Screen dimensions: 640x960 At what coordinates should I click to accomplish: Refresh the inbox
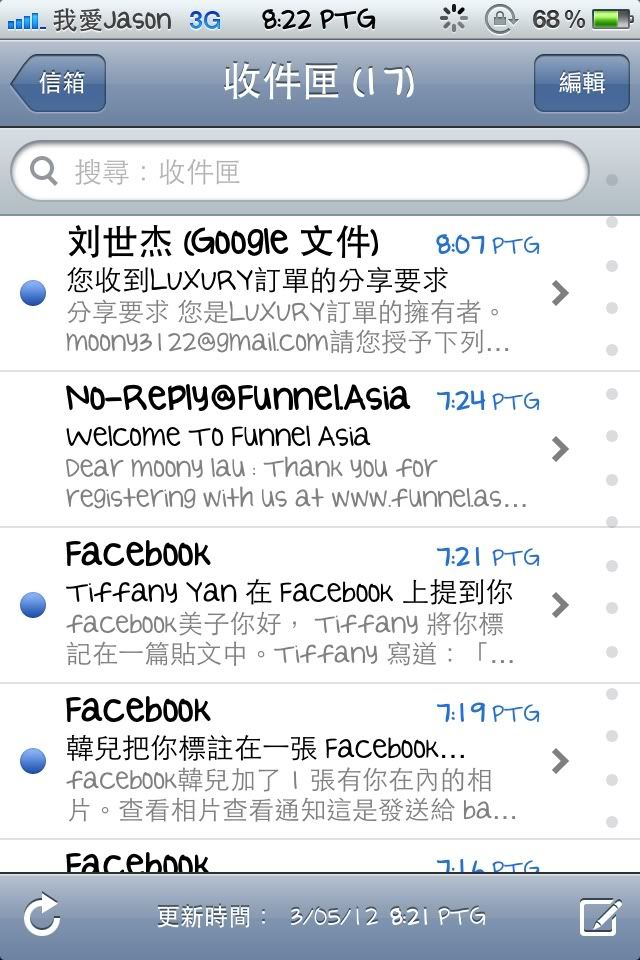(42, 916)
